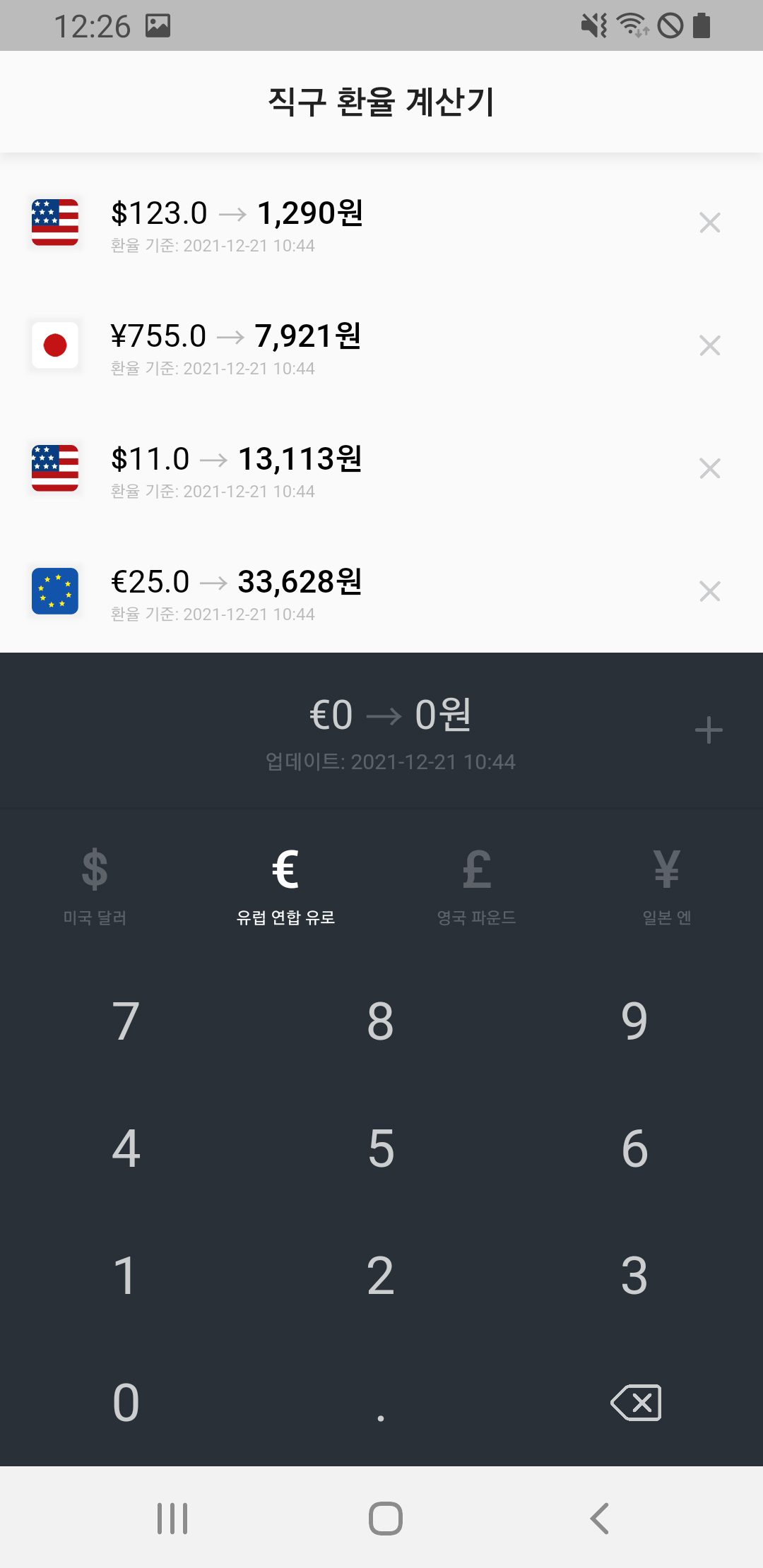763x1568 pixels.
Task: Enter digit 7 on keypad
Action: coord(126,1021)
